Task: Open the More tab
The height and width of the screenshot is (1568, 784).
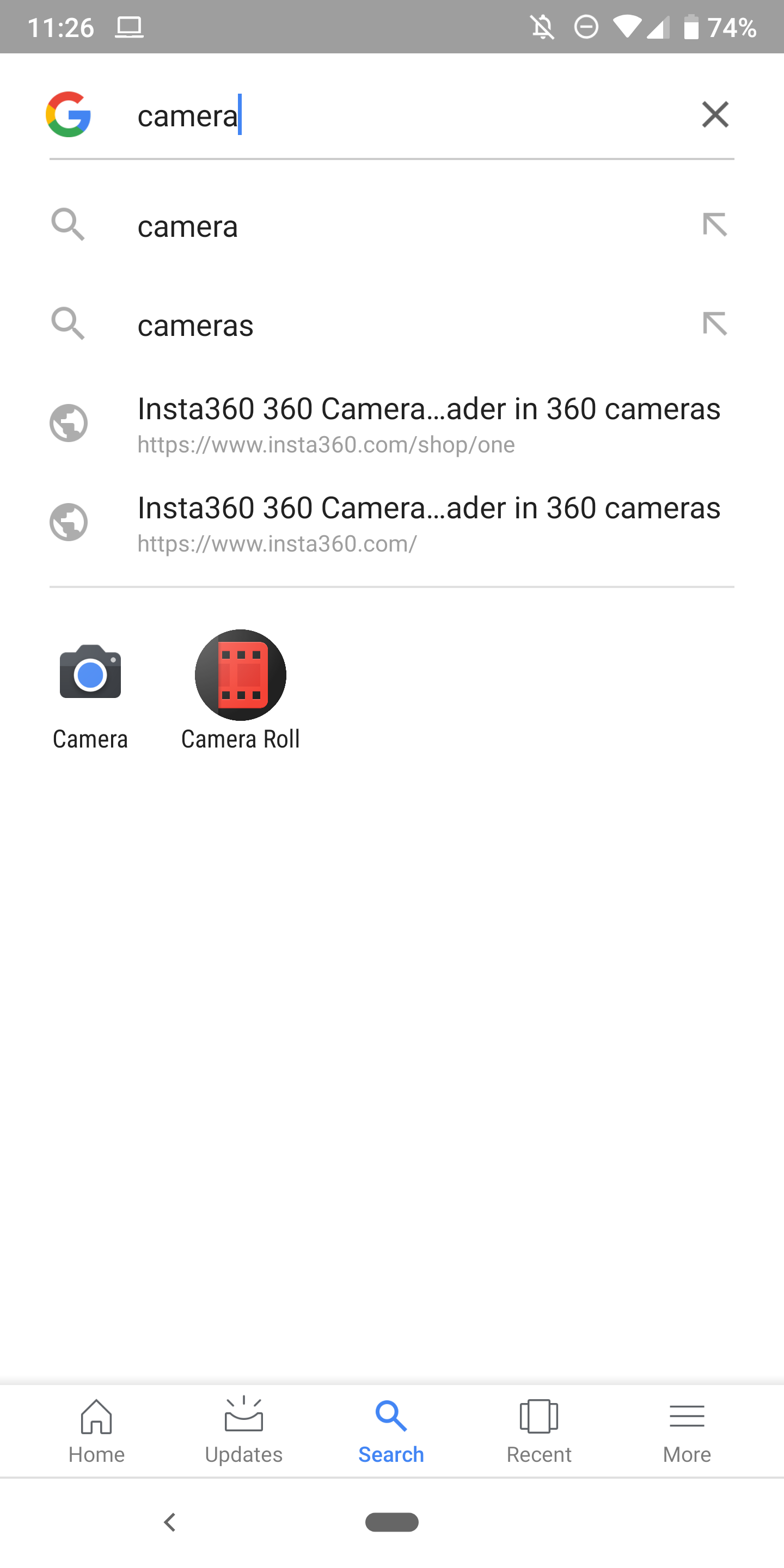Action: 687,1430
